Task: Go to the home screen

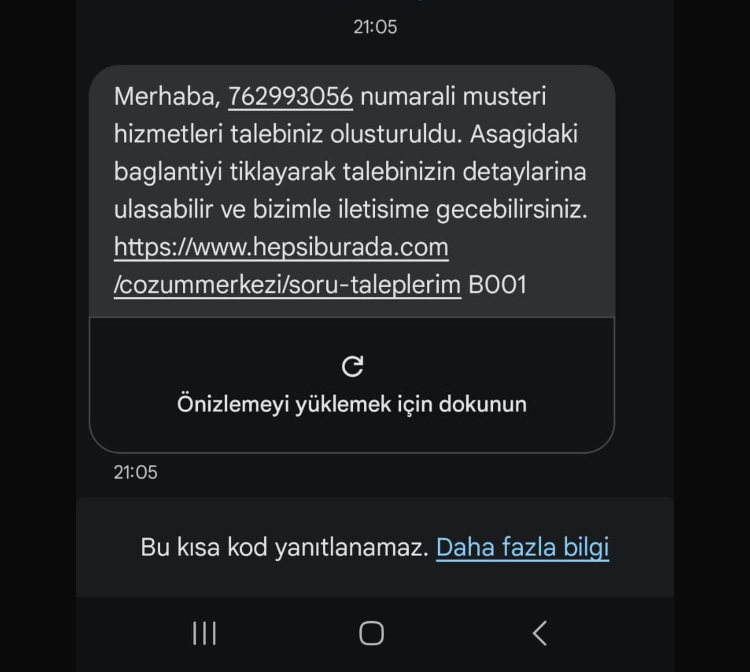Action: pos(371,632)
